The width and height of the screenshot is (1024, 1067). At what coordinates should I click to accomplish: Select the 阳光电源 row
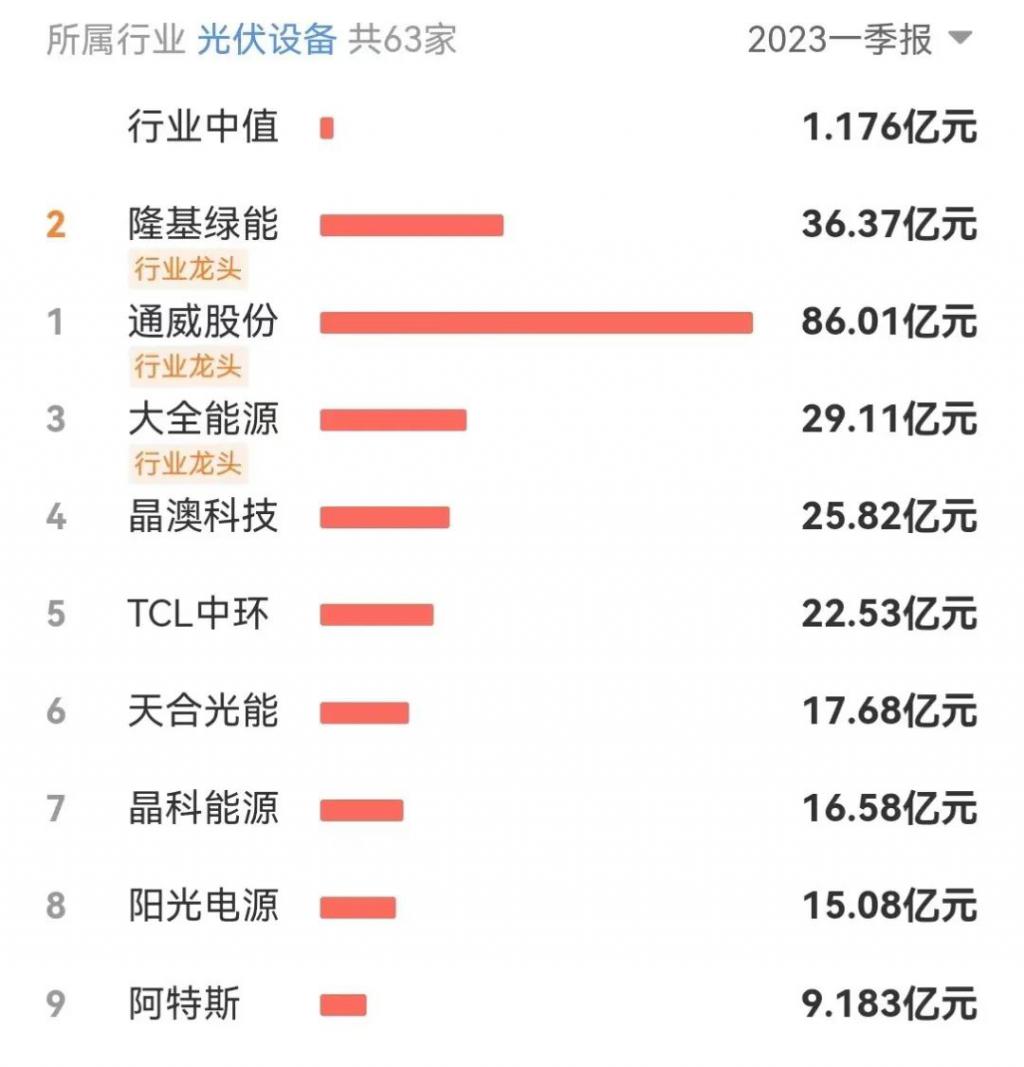click(x=203, y=906)
